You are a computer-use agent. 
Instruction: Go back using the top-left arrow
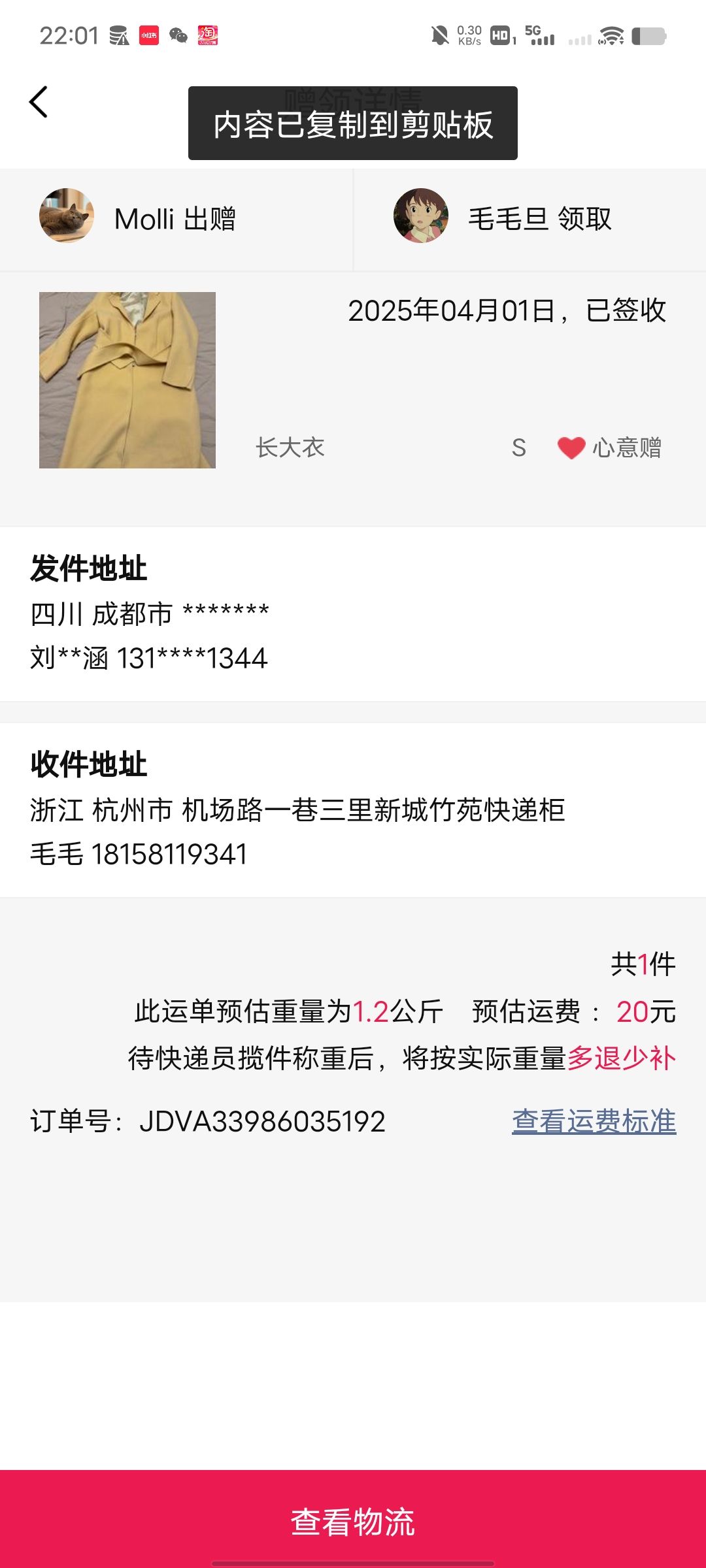click(39, 102)
